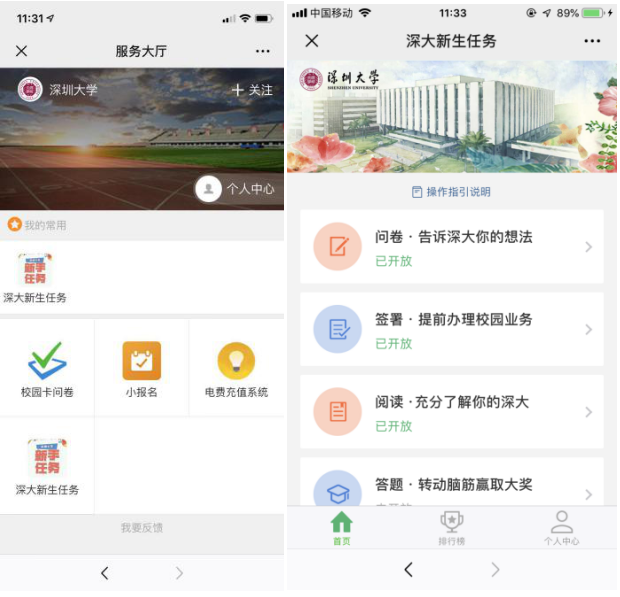Follow 深圳大学 with the 关注 button
Screen dimensions: 620x597
(x=252, y=90)
